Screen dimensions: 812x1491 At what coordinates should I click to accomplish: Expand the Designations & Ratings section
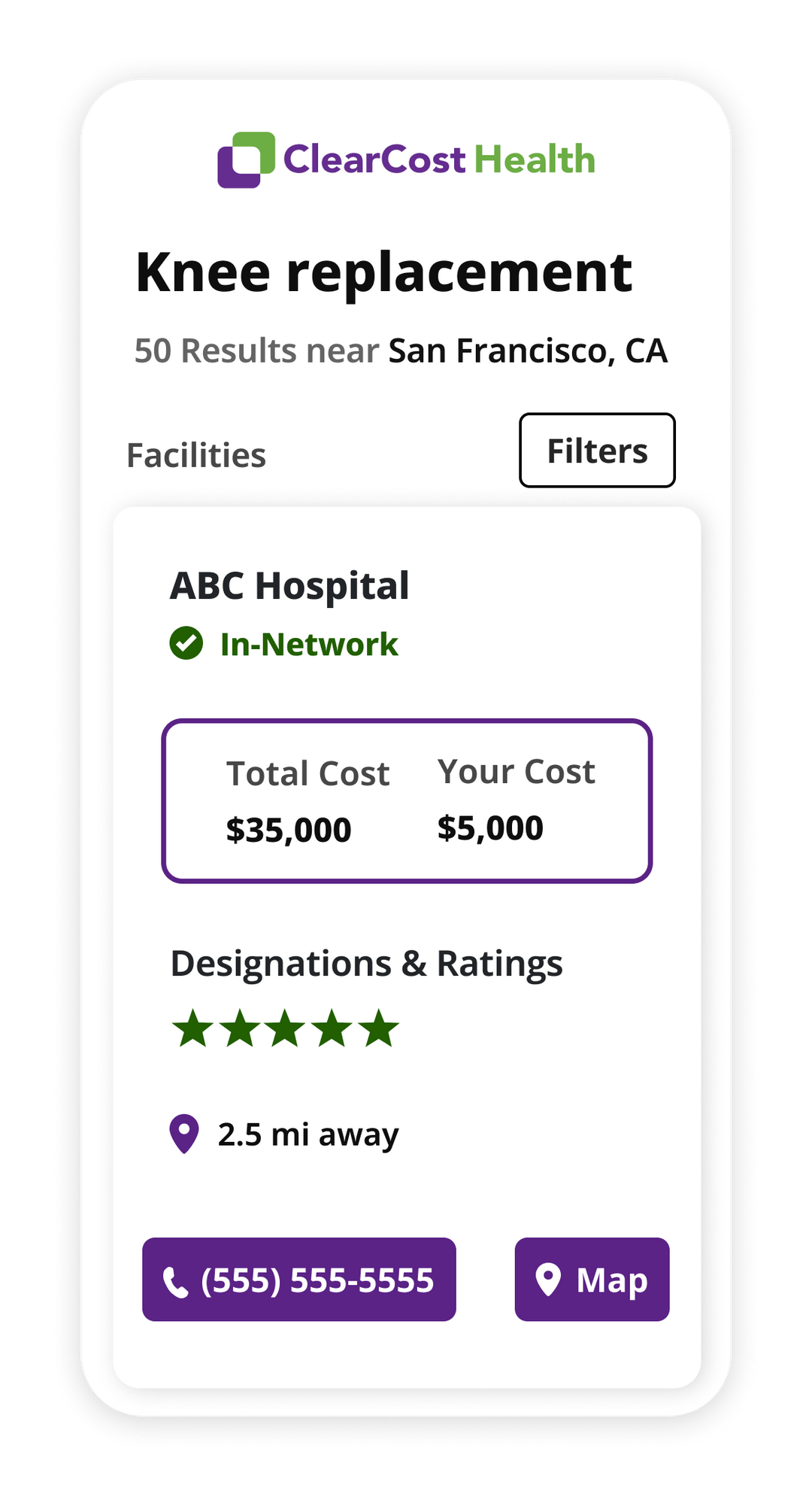[367, 961]
